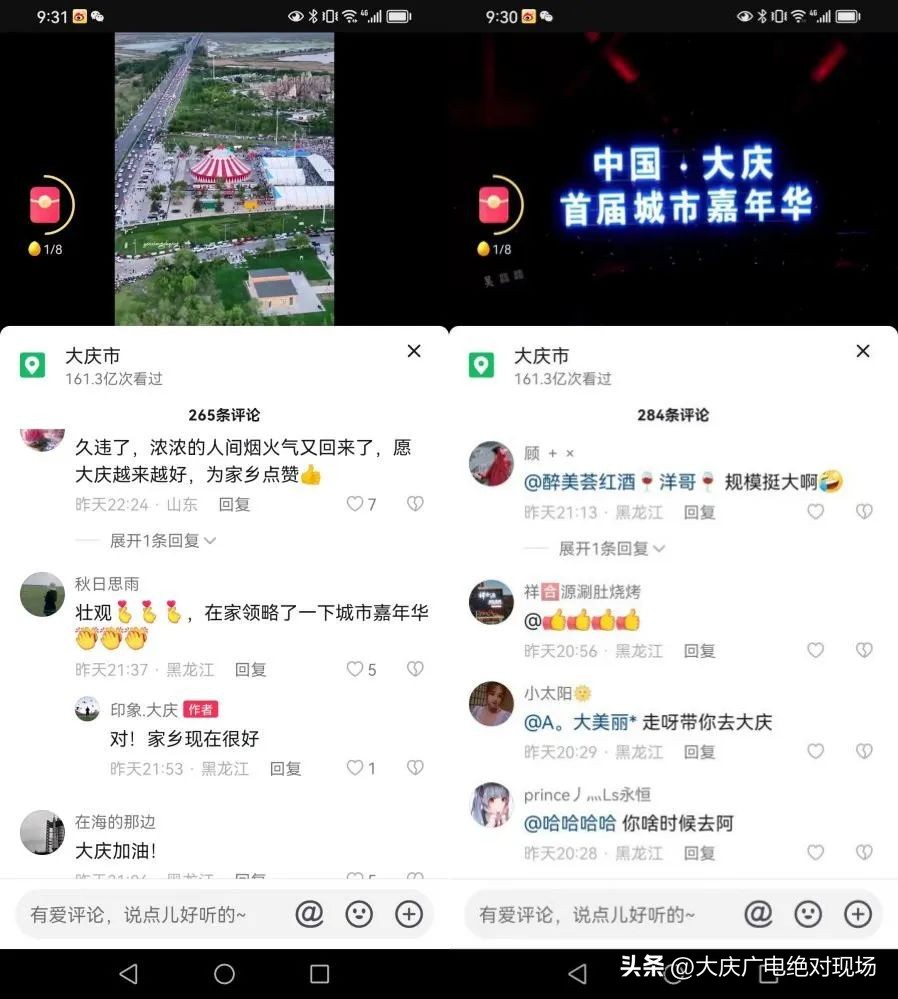
Task: Like 顾's comment on the right screen
Action: pos(815,511)
